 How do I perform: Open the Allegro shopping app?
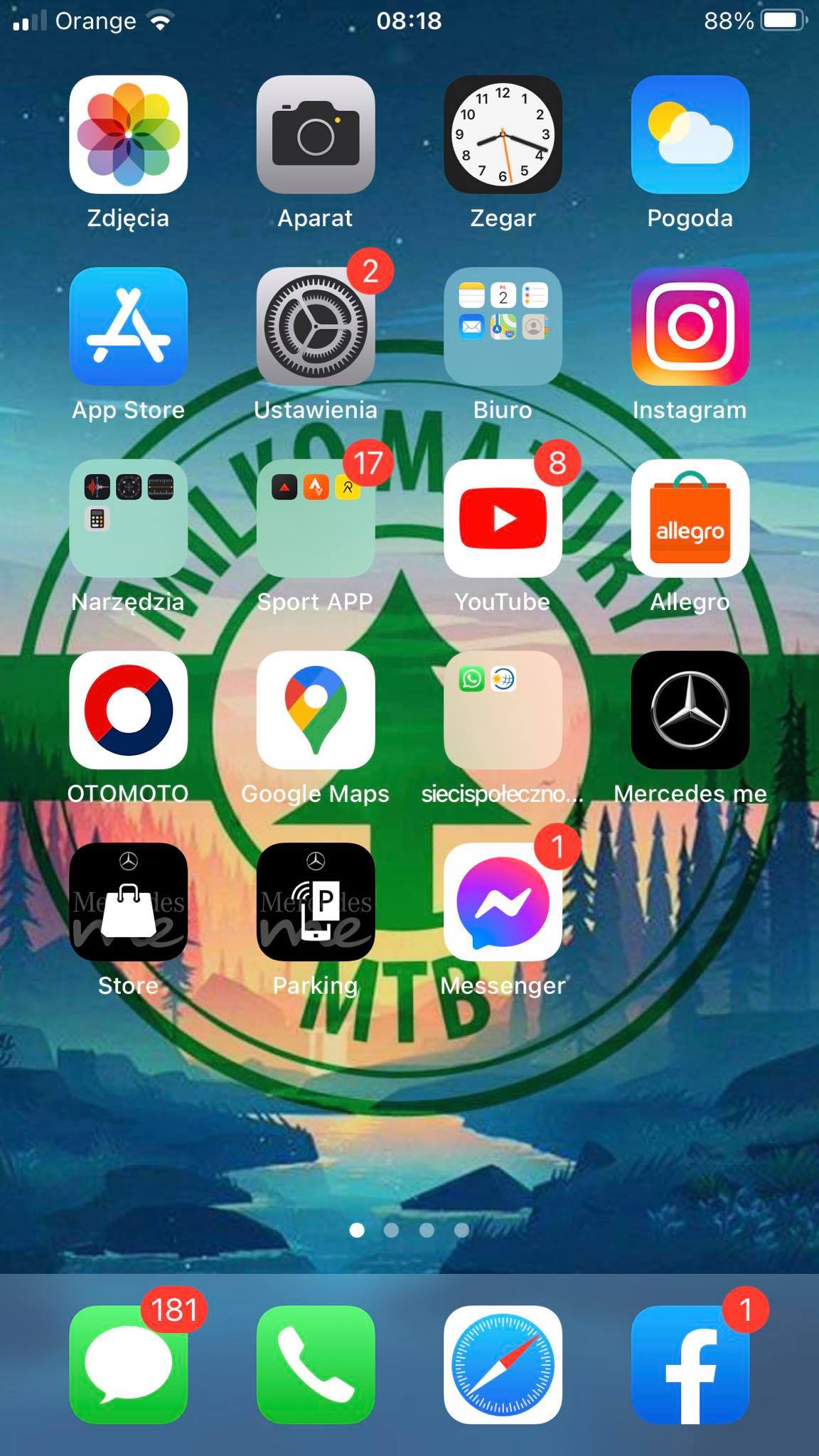pyautogui.click(x=690, y=518)
